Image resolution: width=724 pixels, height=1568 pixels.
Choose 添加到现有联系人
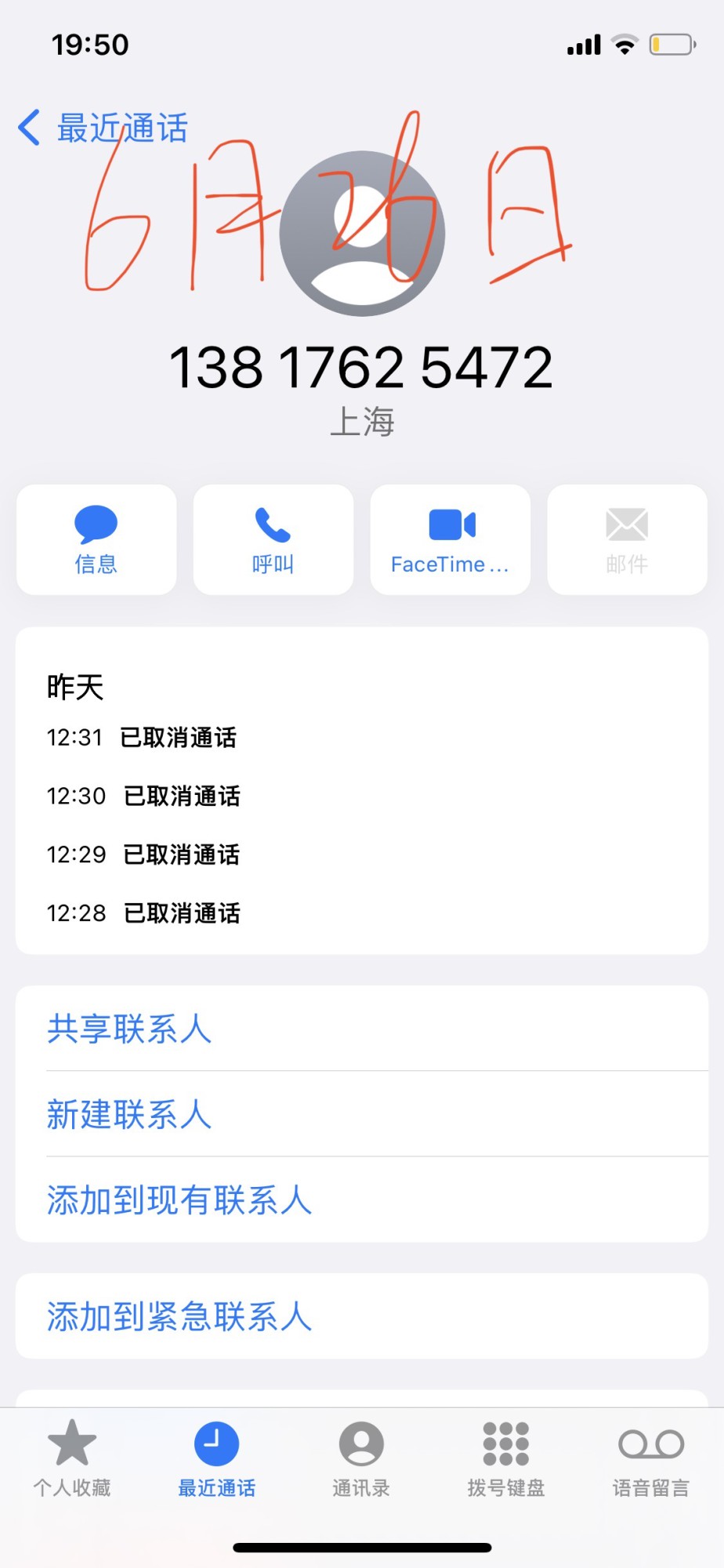179,1200
